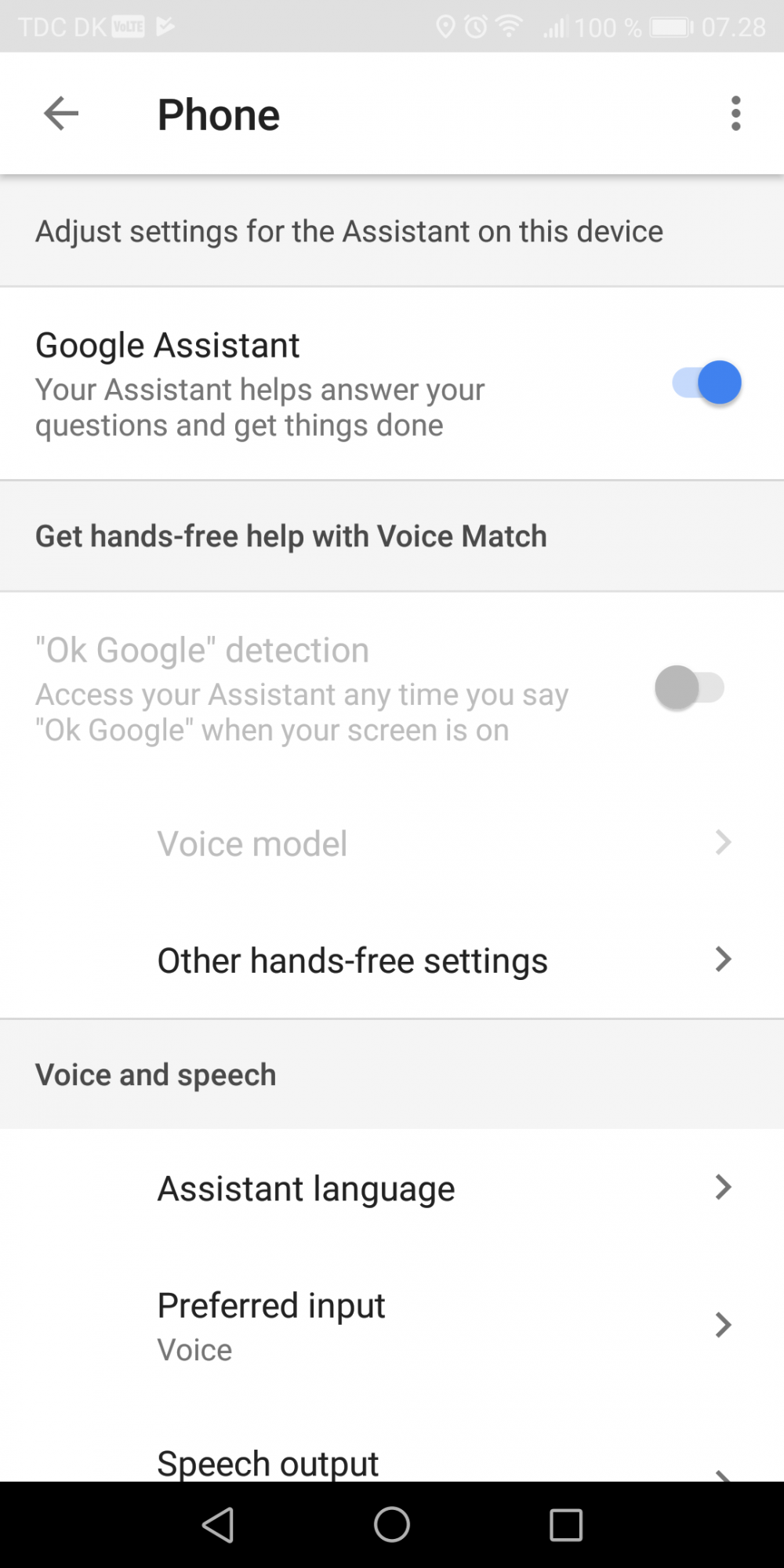Open Assistant language settings
Image resolution: width=784 pixels, height=1568 pixels.
pyautogui.click(x=392, y=1189)
